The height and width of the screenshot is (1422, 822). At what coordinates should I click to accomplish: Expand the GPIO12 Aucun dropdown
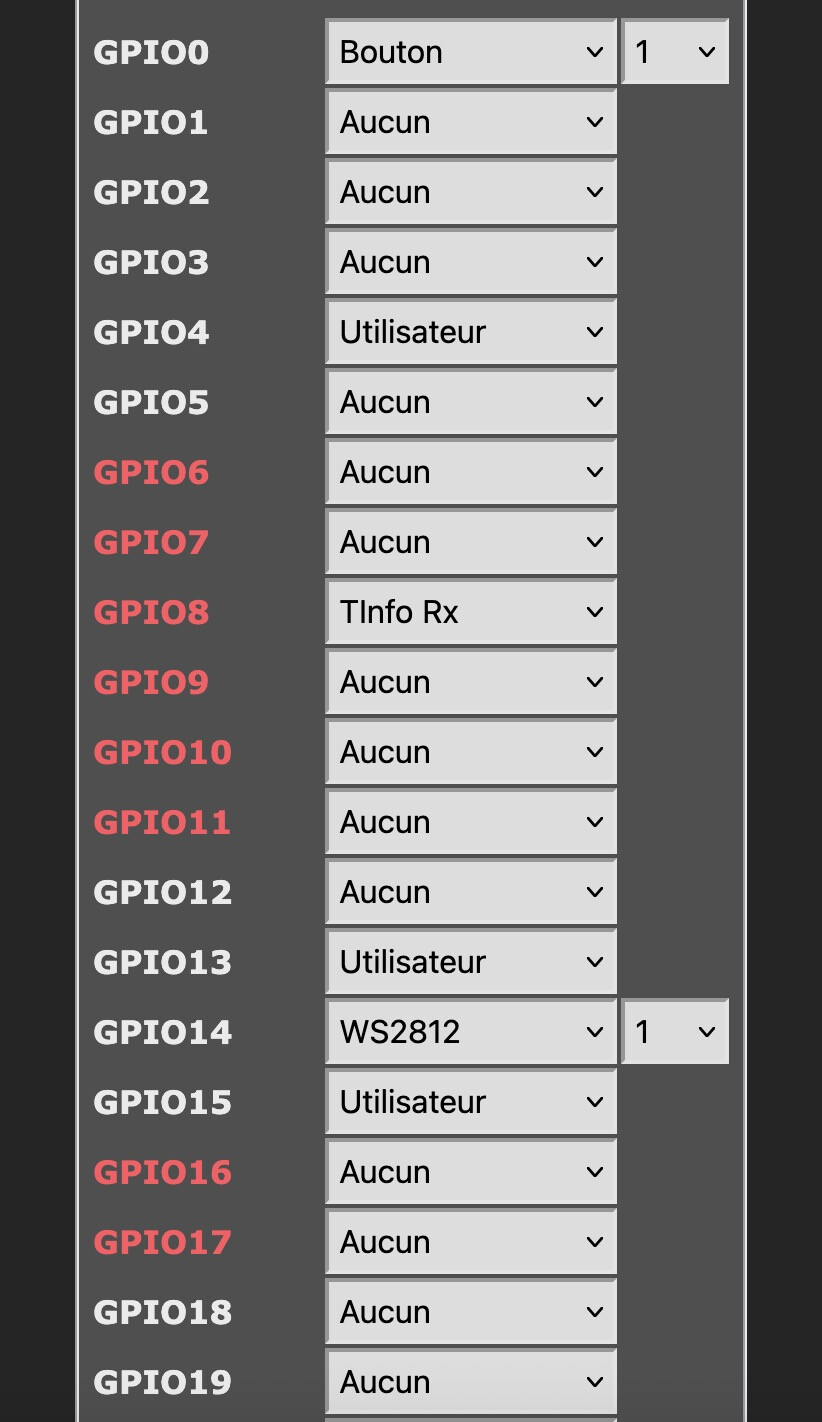(471, 892)
